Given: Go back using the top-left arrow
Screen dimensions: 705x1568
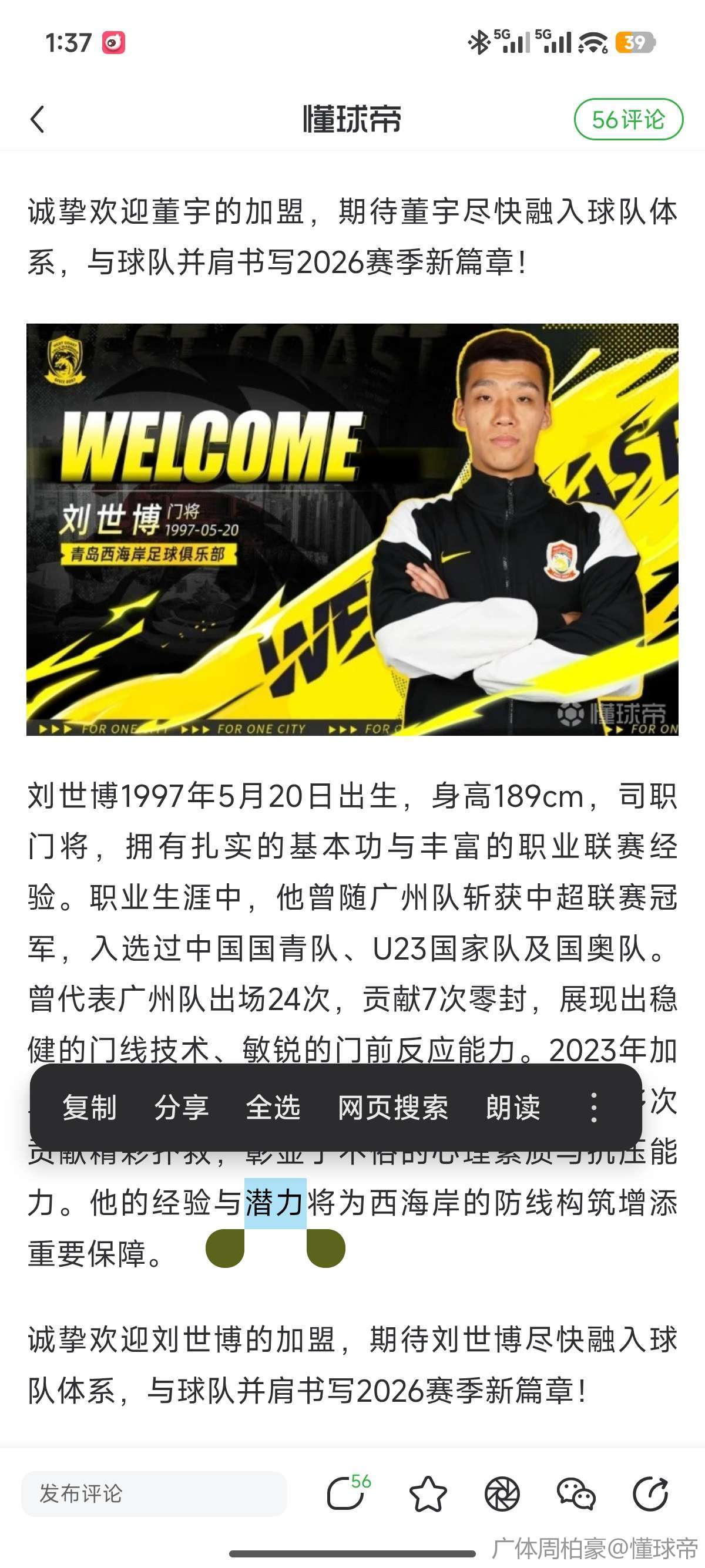Looking at the screenshot, I should pyautogui.click(x=38, y=119).
